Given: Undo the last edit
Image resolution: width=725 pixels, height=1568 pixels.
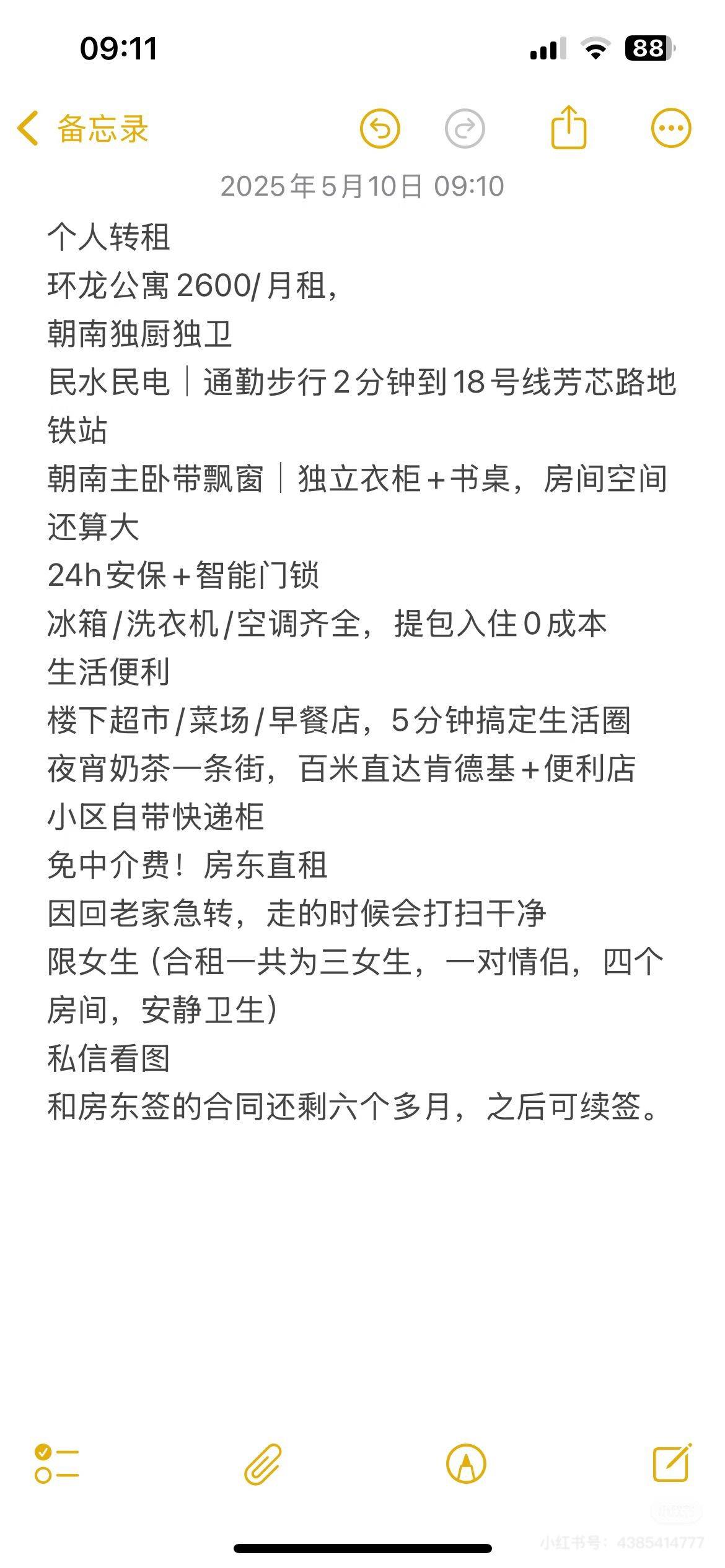Looking at the screenshot, I should [x=380, y=129].
